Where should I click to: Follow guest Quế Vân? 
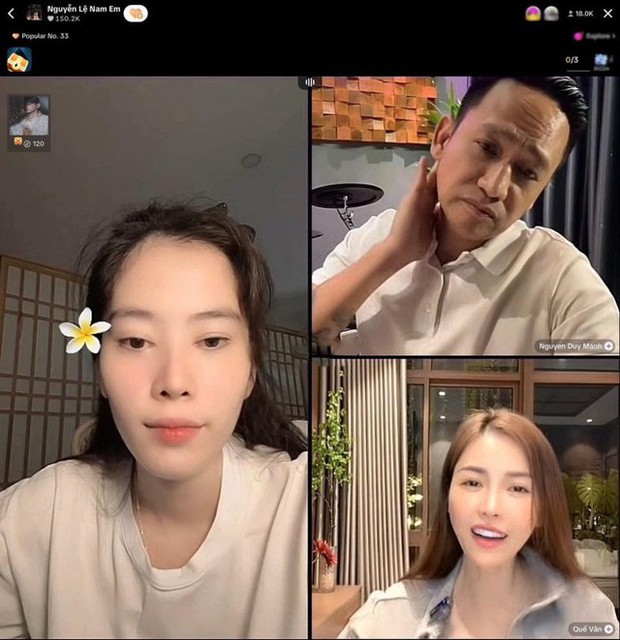click(x=609, y=629)
